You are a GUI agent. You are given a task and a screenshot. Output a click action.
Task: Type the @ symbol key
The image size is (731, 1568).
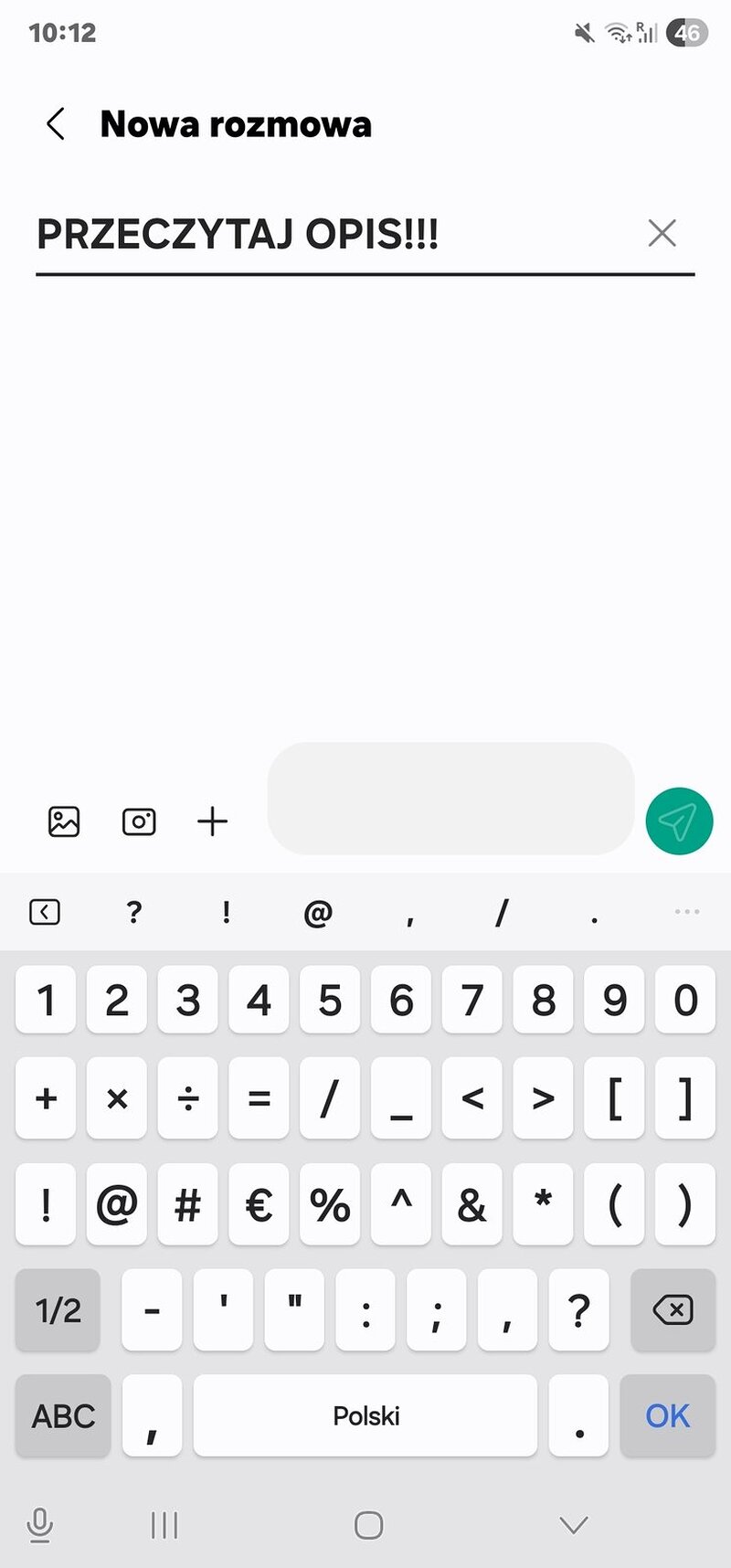pos(117,1204)
